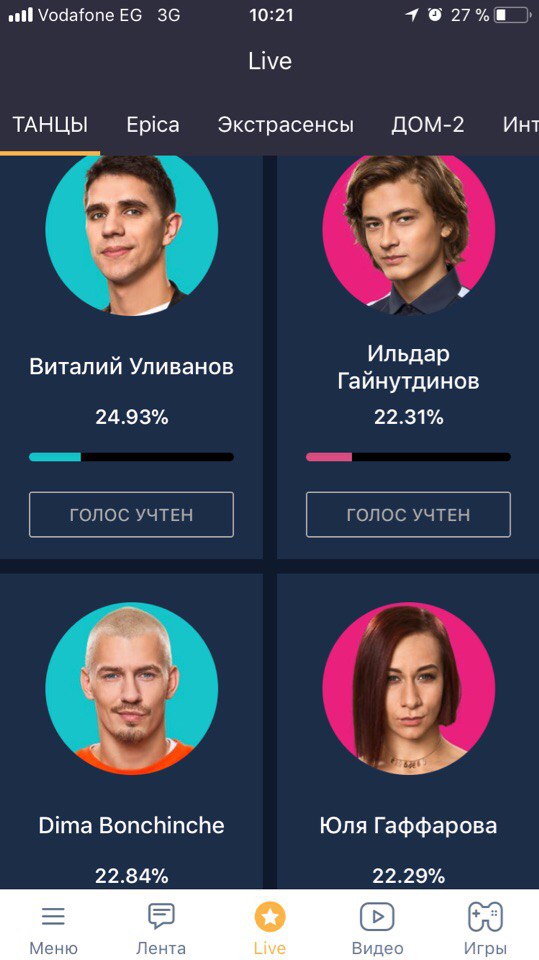Tap ГОЛОС УЧТЕН under Ильдар Гайнутдинов
This screenshot has width=539, height=960.
click(408, 514)
